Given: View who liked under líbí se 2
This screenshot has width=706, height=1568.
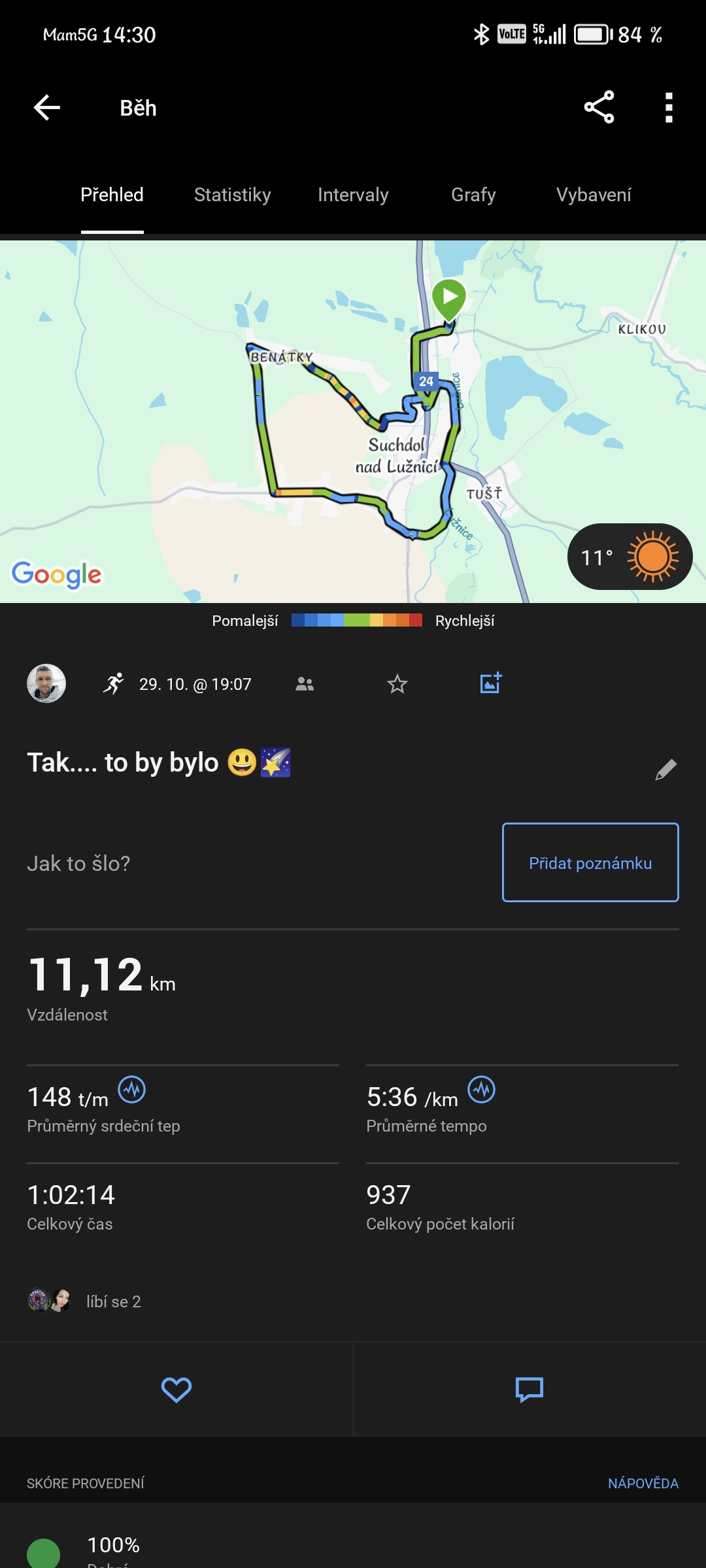Looking at the screenshot, I should (x=85, y=1301).
